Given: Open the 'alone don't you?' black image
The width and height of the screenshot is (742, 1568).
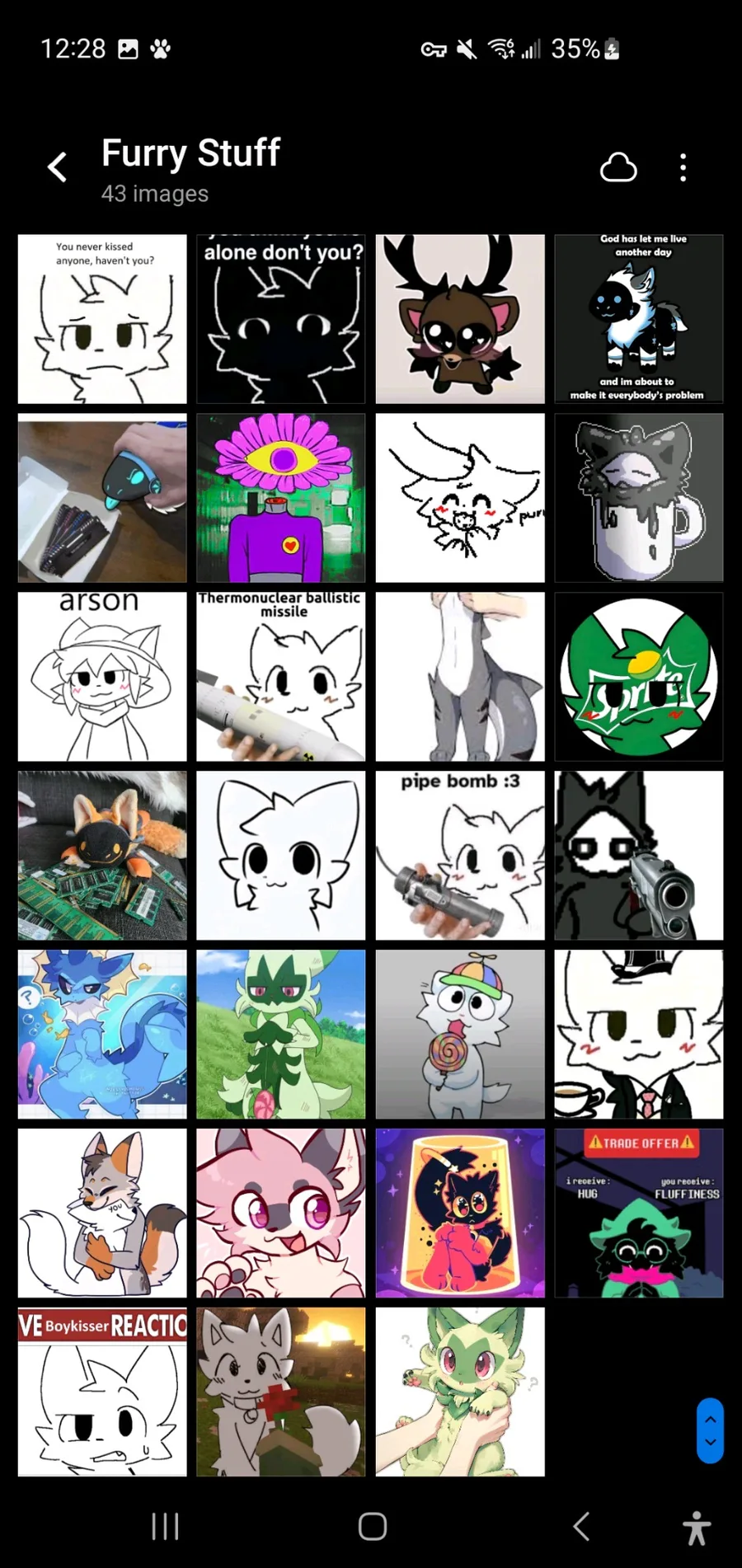Looking at the screenshot, I should tap(281, 319).
